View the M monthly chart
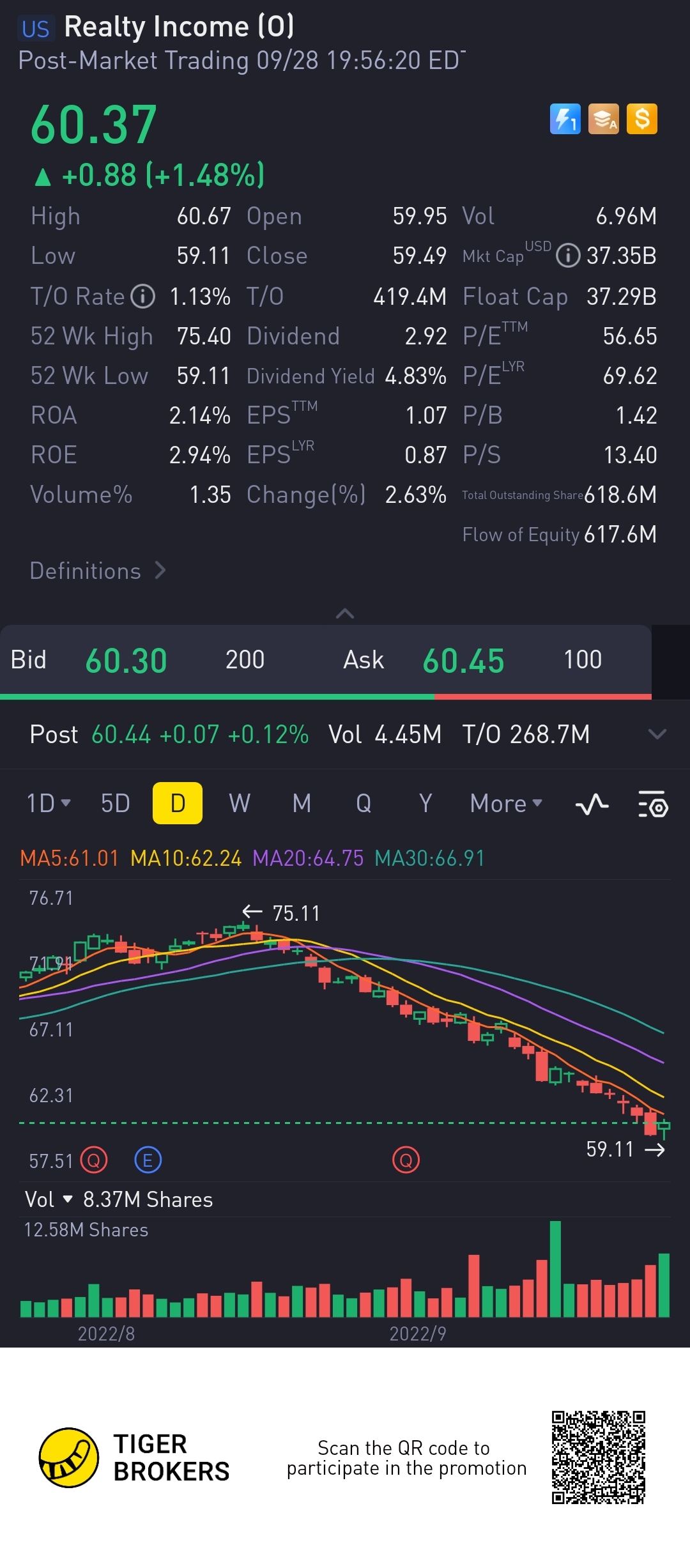Image resolution: width=690 pixels, height=1568 pixels. (302, 803)
